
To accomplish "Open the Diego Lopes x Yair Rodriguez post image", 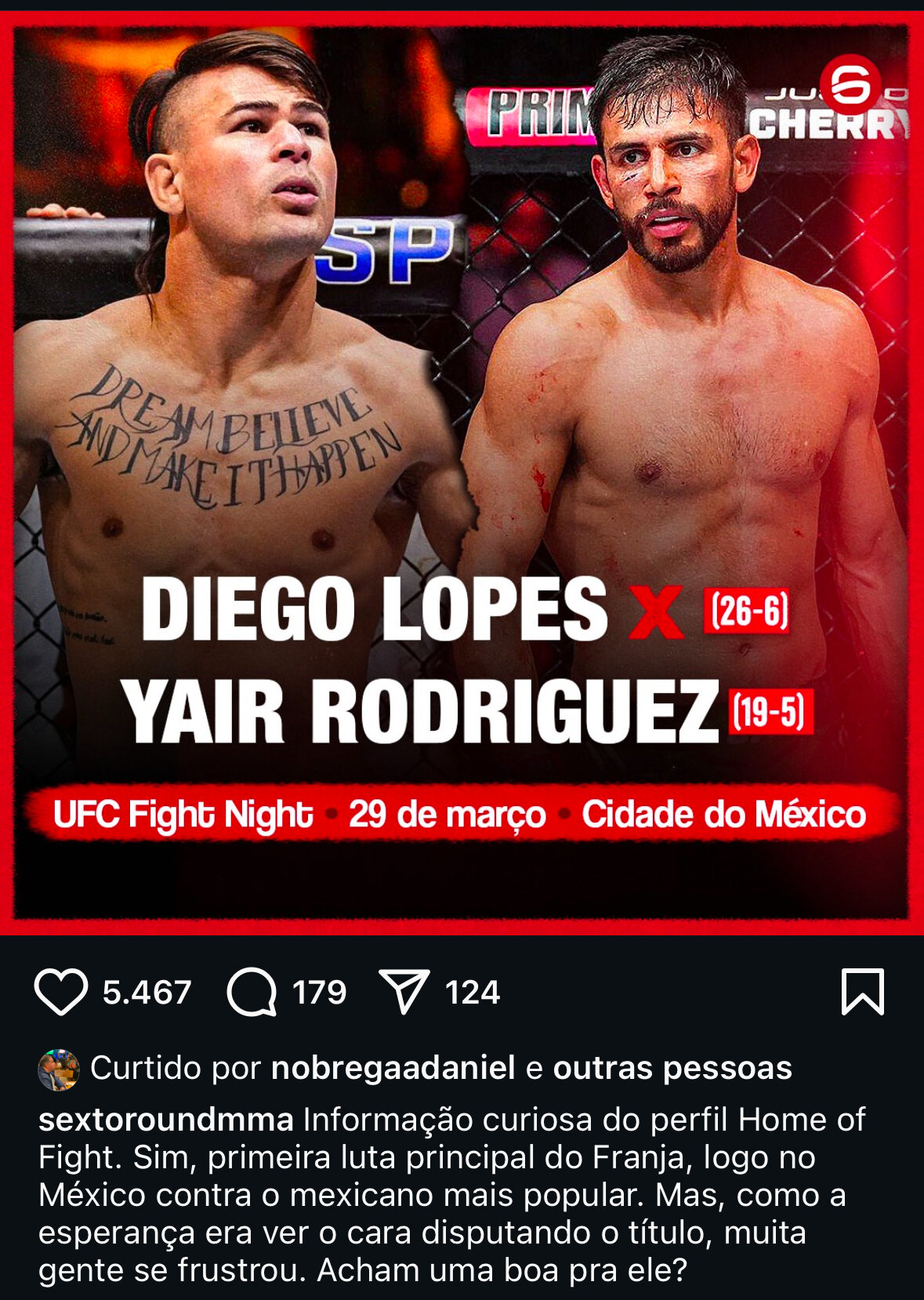I will tap(462, 470).
